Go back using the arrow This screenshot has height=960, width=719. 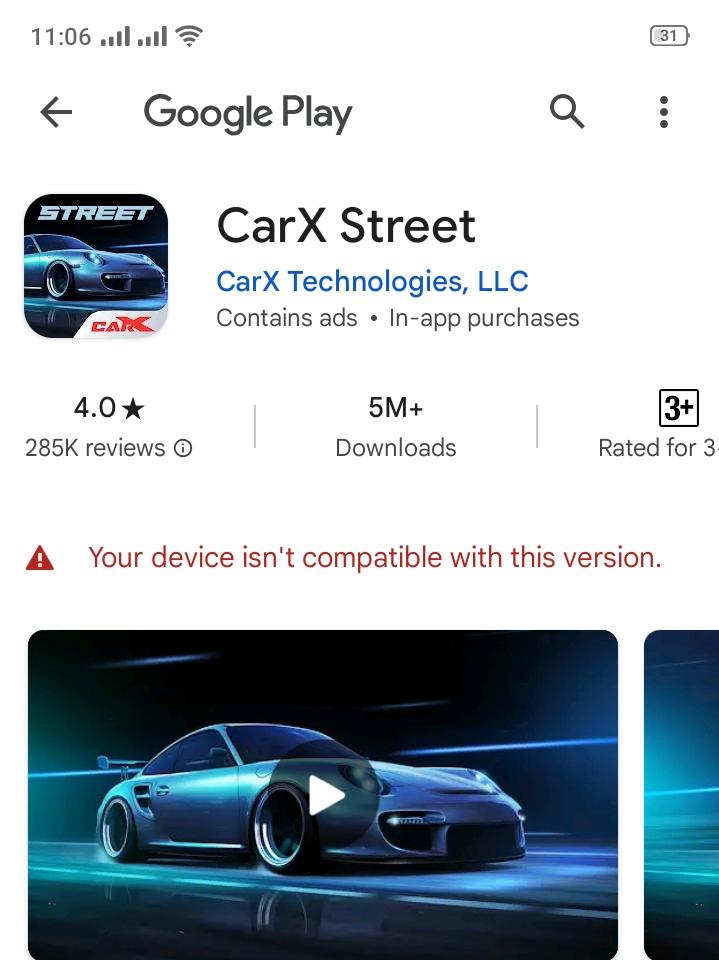[x=56, y=113]
